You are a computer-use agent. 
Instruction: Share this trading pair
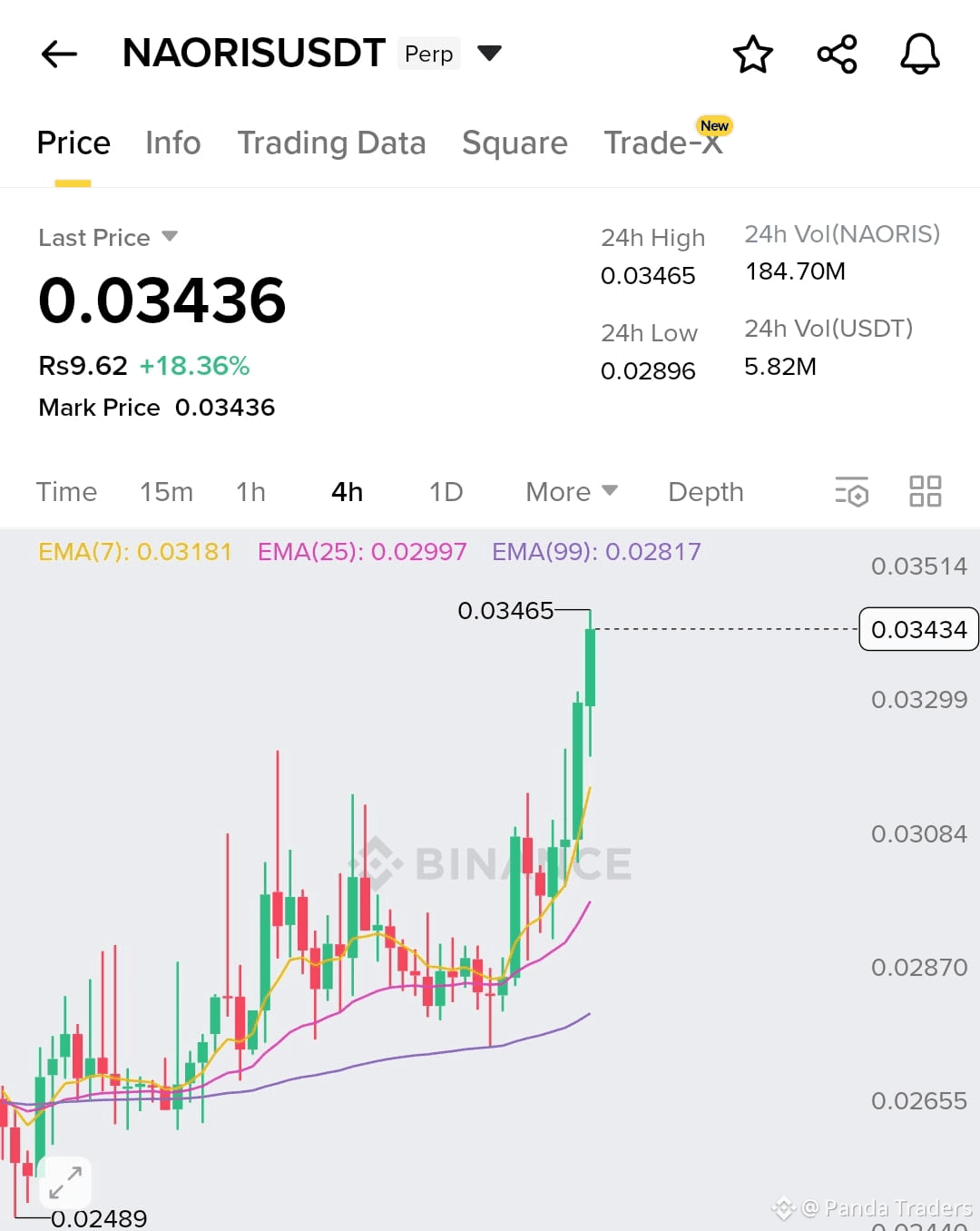(837, 54)
